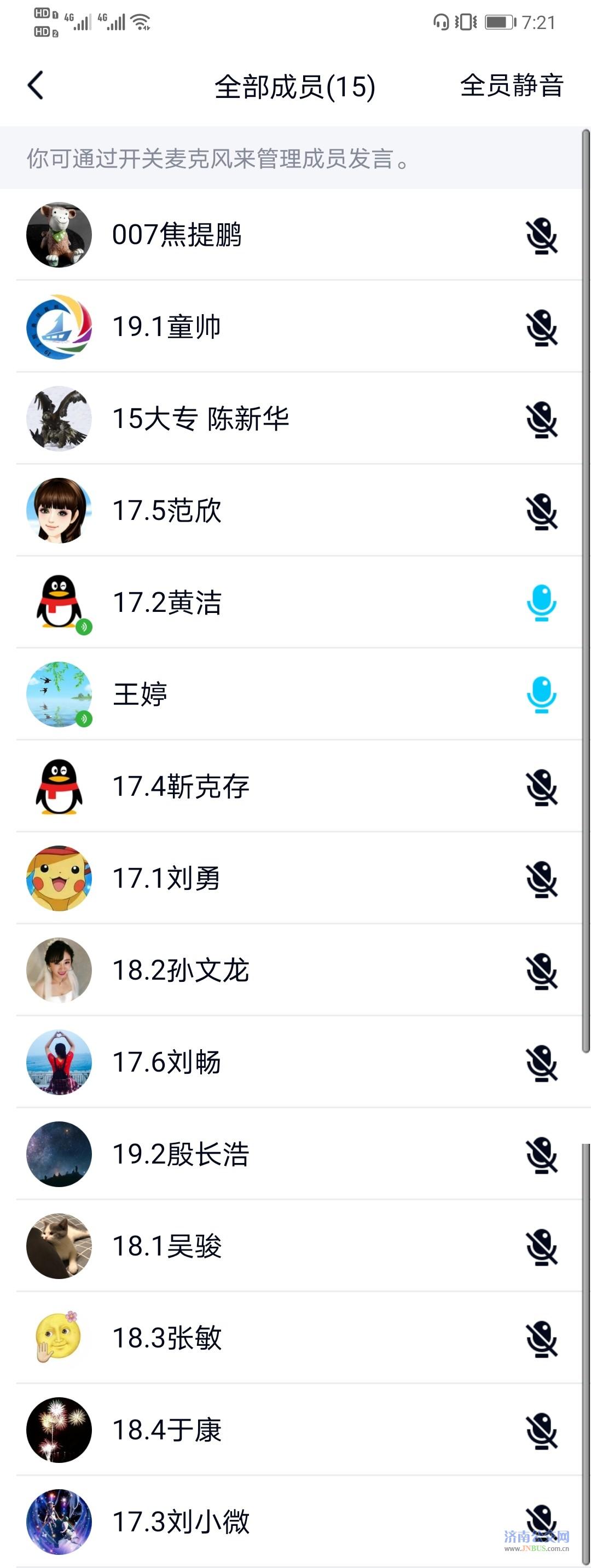Turn on 17.5范欣's microphone

coord(541,511)
